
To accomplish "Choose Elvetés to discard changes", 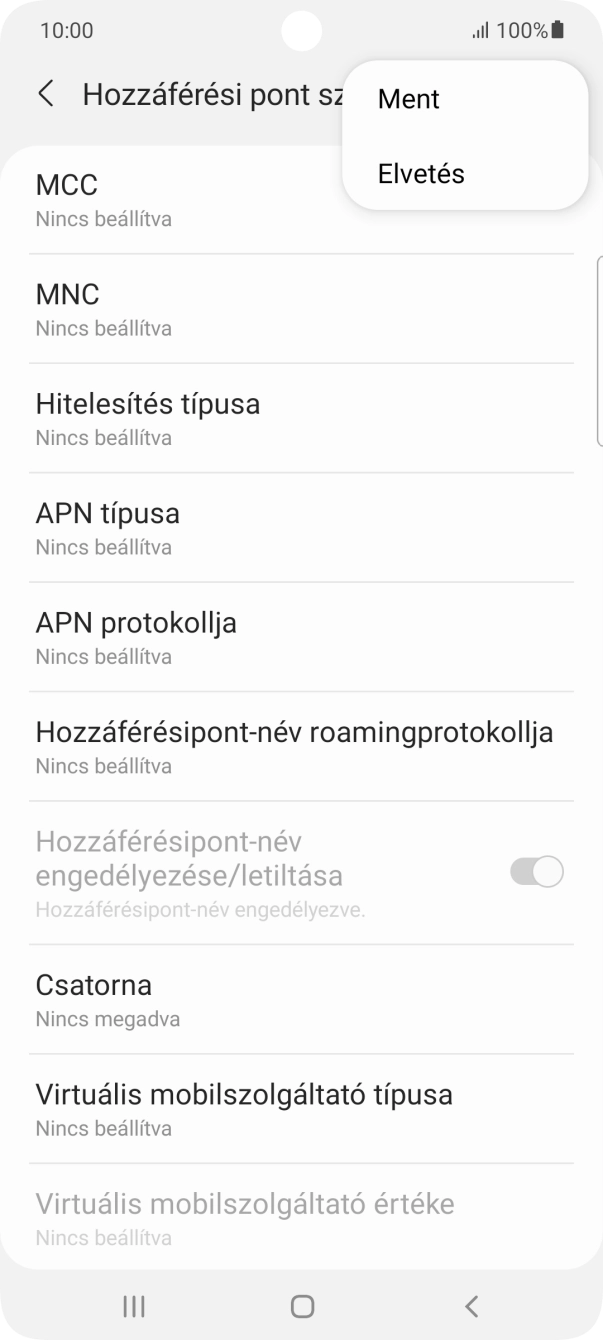I will 421,174.
